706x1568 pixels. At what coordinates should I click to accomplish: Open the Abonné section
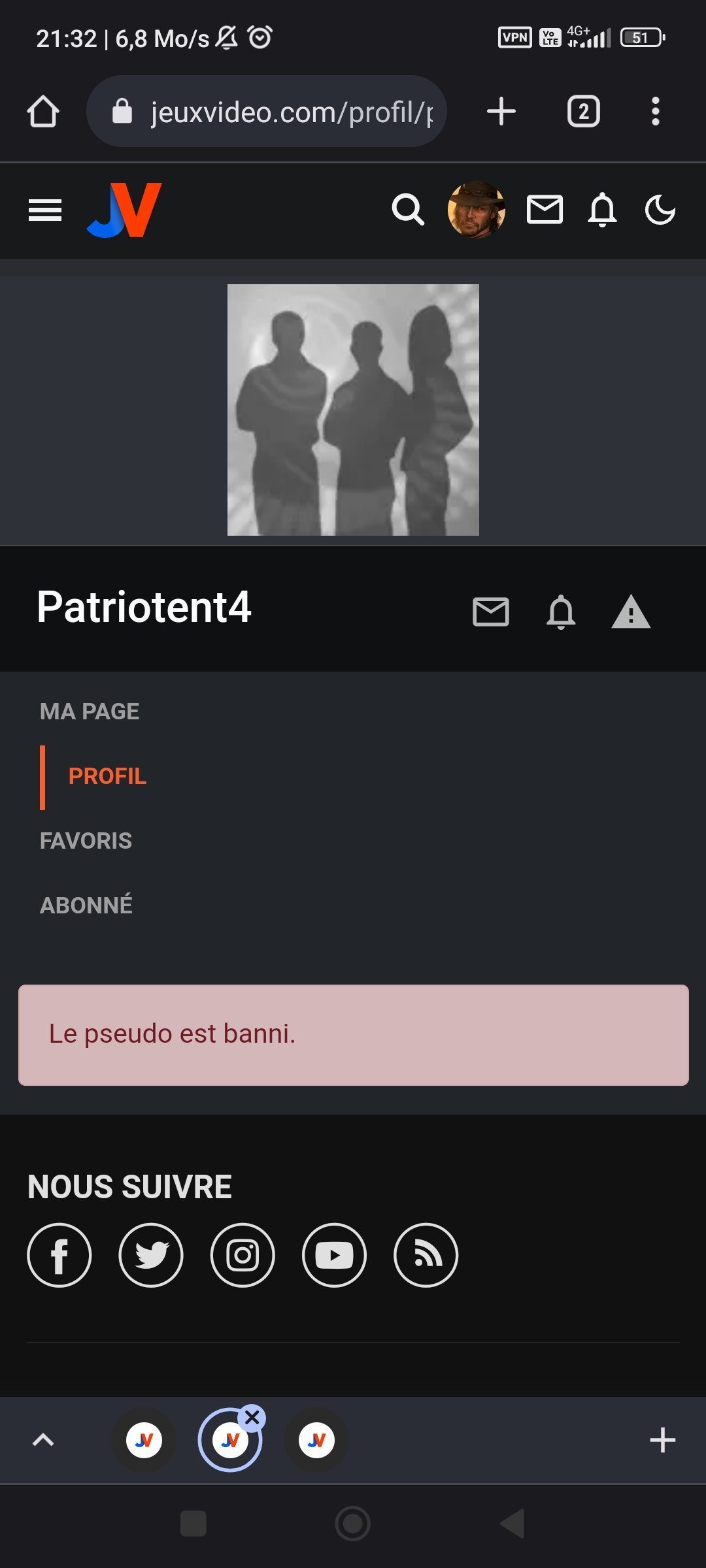[x=86, y=905]
